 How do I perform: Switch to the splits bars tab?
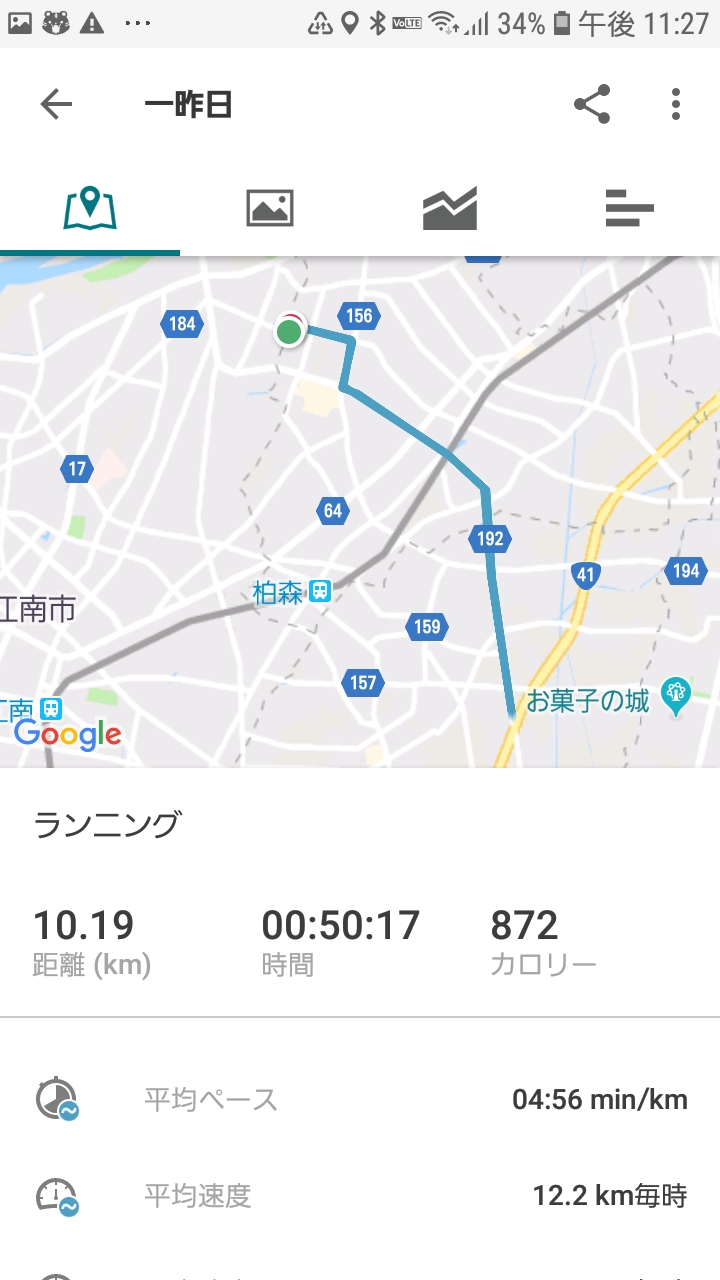pyautogui.click(x=630, y=208)
